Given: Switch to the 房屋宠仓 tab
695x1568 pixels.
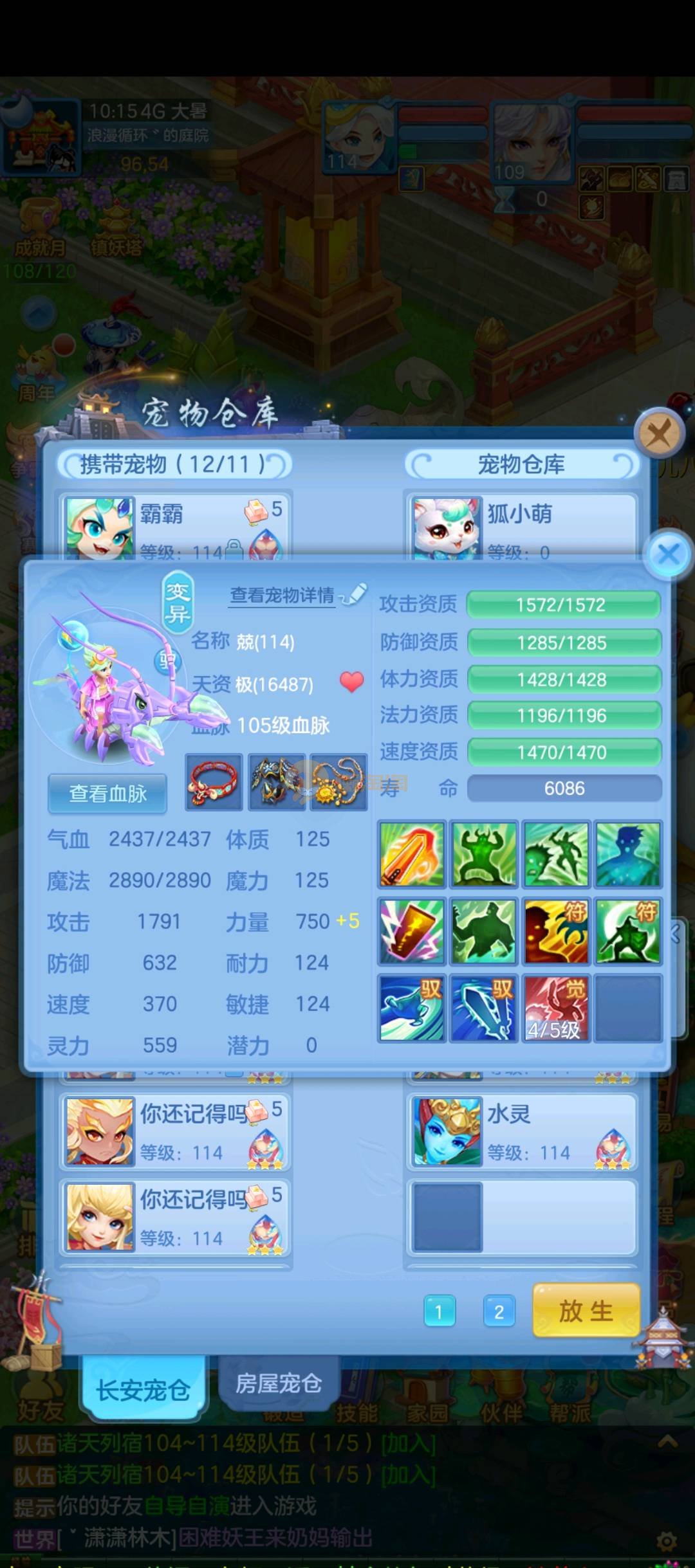Looking at the screenshot, I should click(x=278, y=1383).
